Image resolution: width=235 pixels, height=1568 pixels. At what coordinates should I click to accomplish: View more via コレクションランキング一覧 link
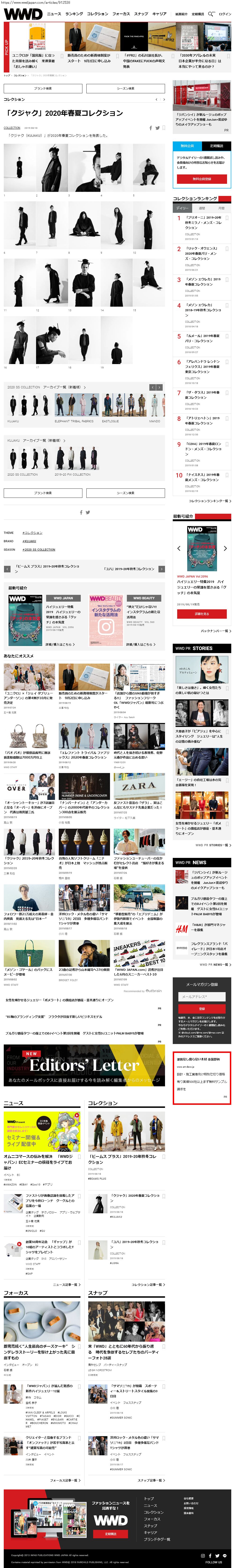pos(209,501)
